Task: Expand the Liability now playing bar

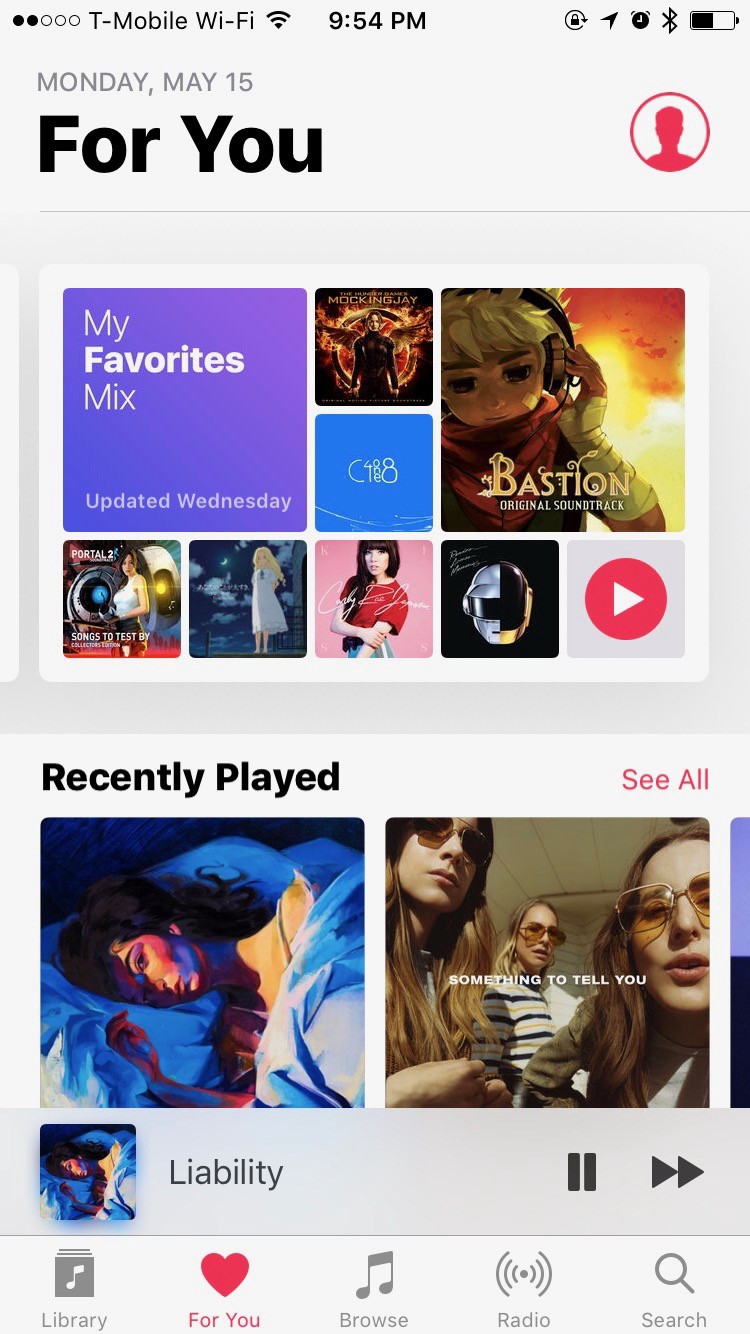Action: pos(300,1172)
